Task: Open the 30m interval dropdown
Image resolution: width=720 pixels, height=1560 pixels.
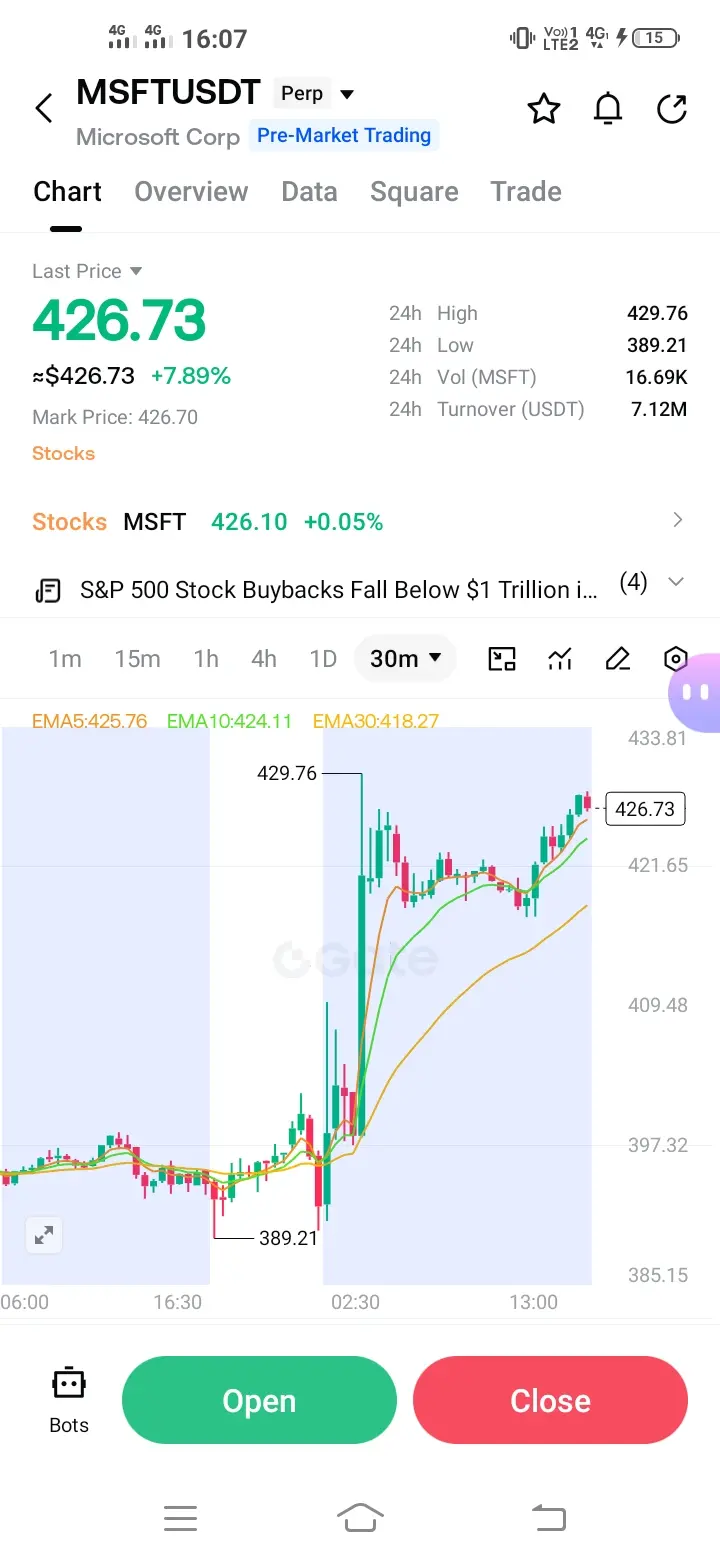Action: [x=405, y=659]
